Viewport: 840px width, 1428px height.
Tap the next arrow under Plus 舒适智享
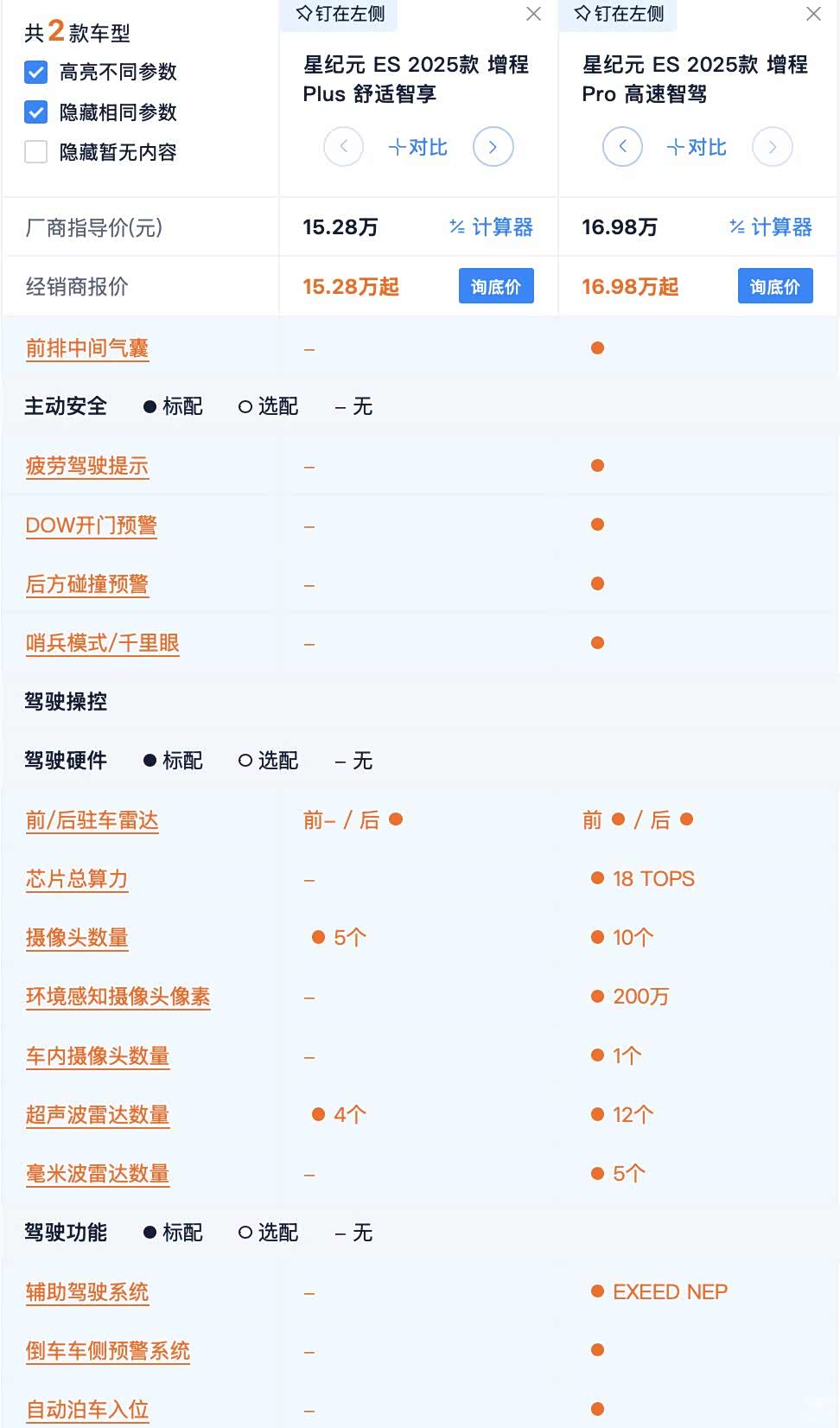[x=493, y=147]
